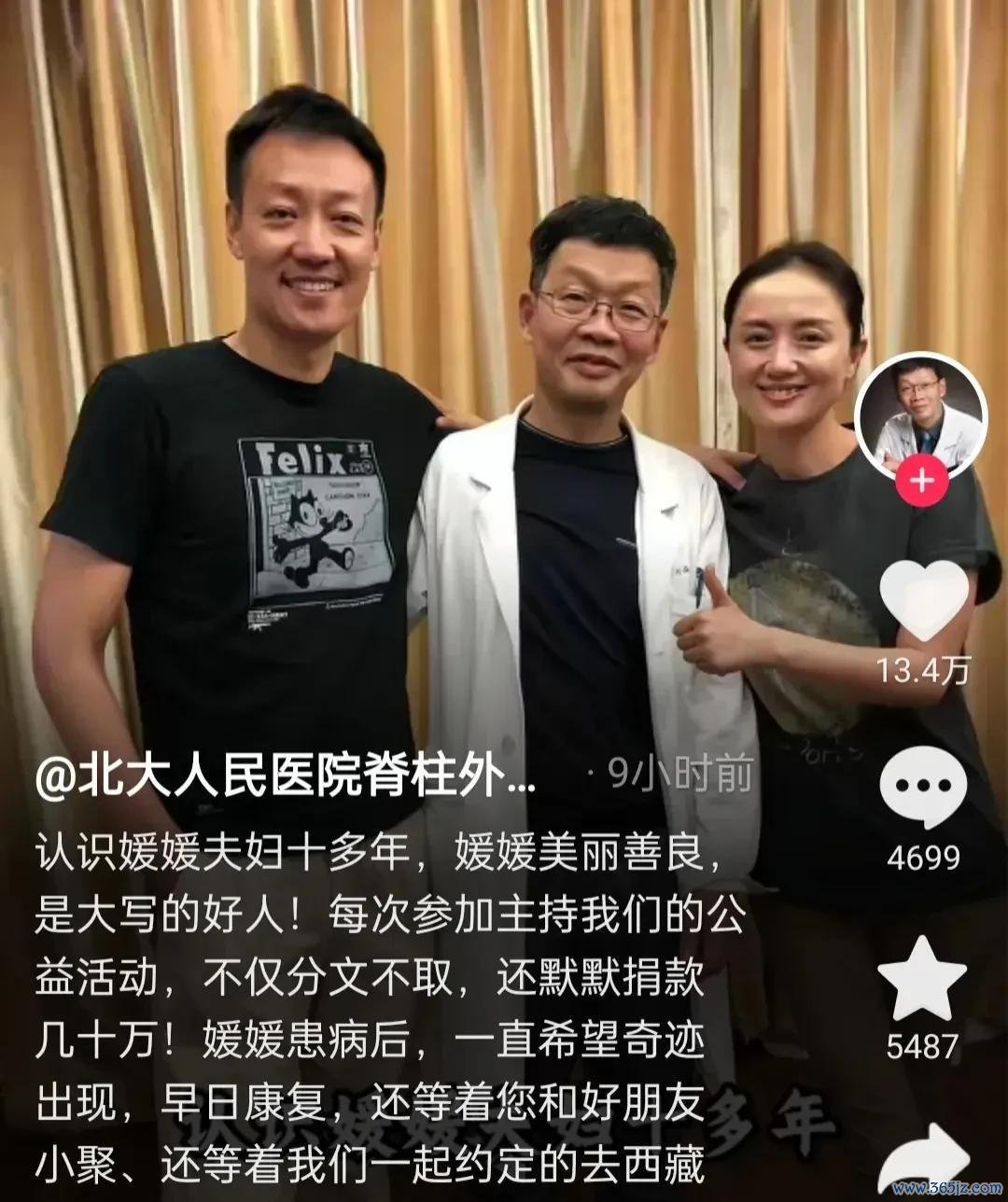Image resolution: width=1008 pixels, height=1202 pixels.
Task: Open the comments with 4699 replies
Action: (923, 789)
